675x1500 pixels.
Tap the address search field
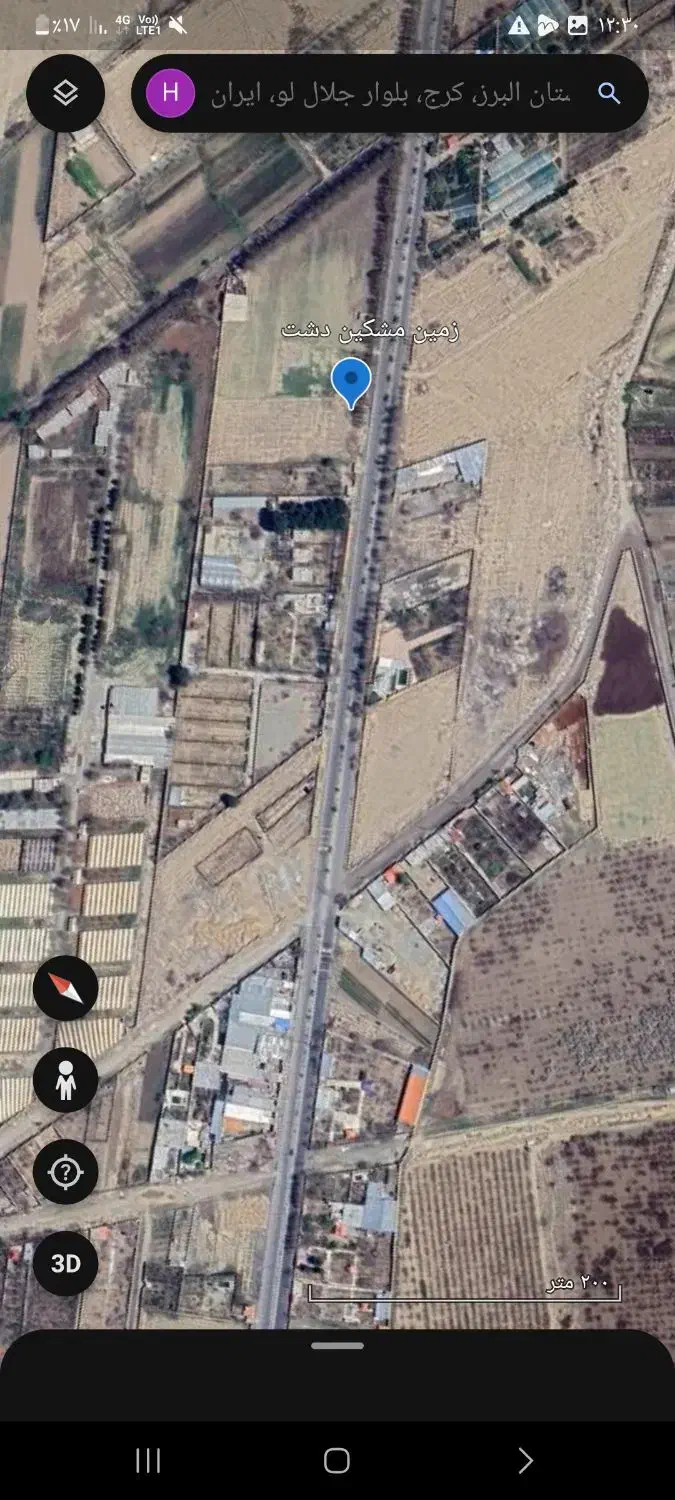[390, 94]
